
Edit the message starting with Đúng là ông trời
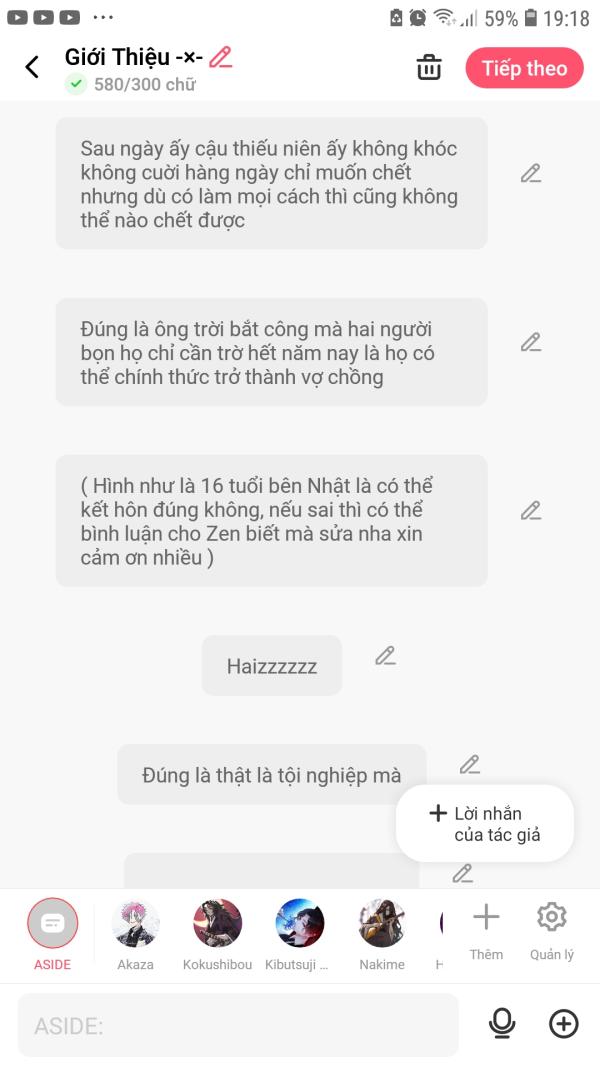pyautogui.click(x=531, y=342)
